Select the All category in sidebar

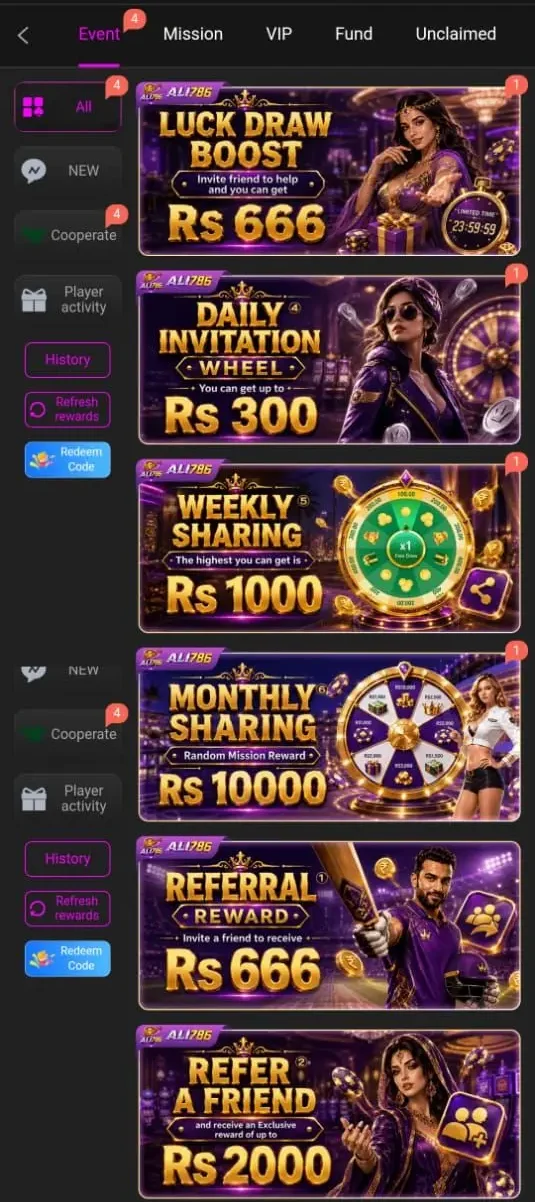click(68, 107)
